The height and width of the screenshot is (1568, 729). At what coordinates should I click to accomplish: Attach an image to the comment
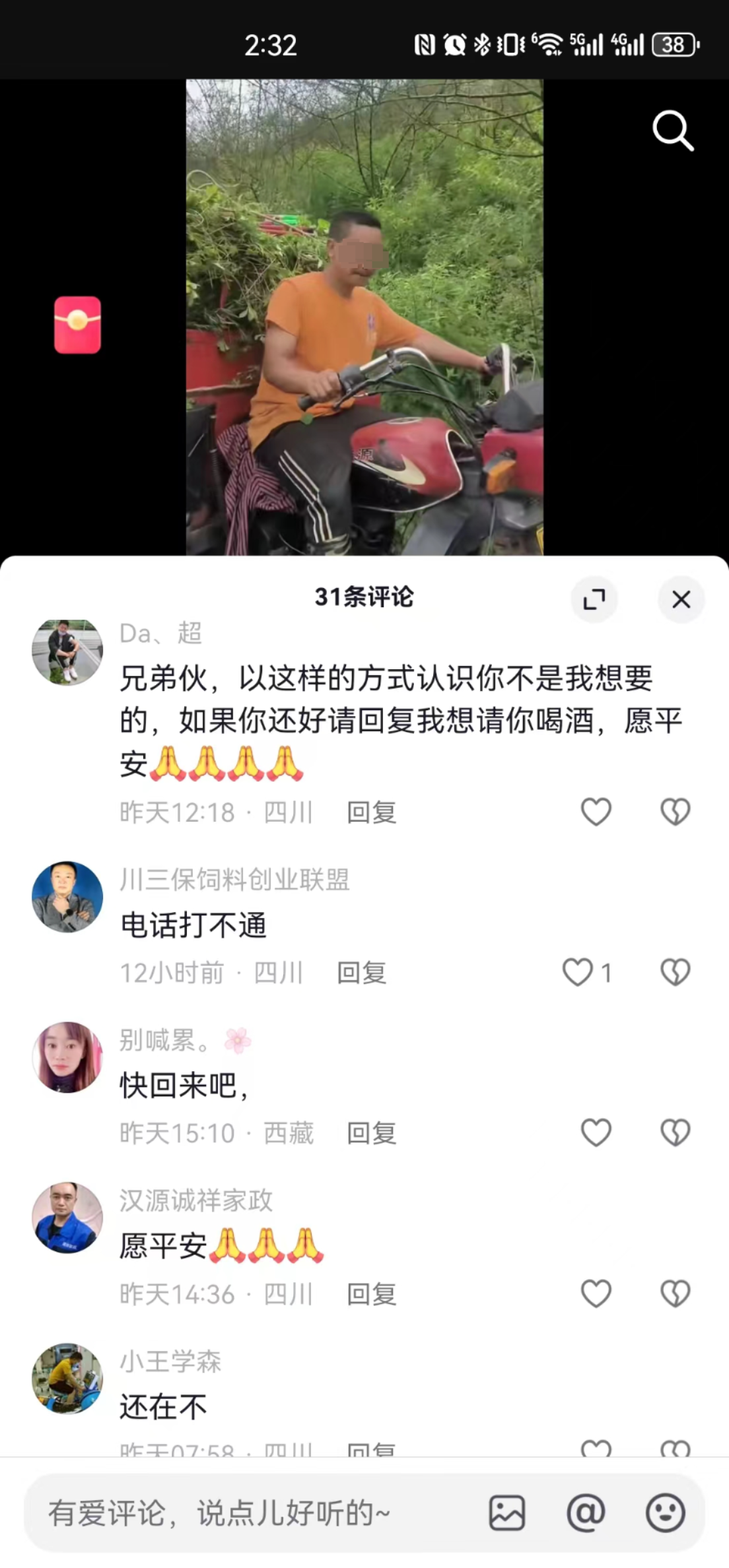(x=506, y=1513)
